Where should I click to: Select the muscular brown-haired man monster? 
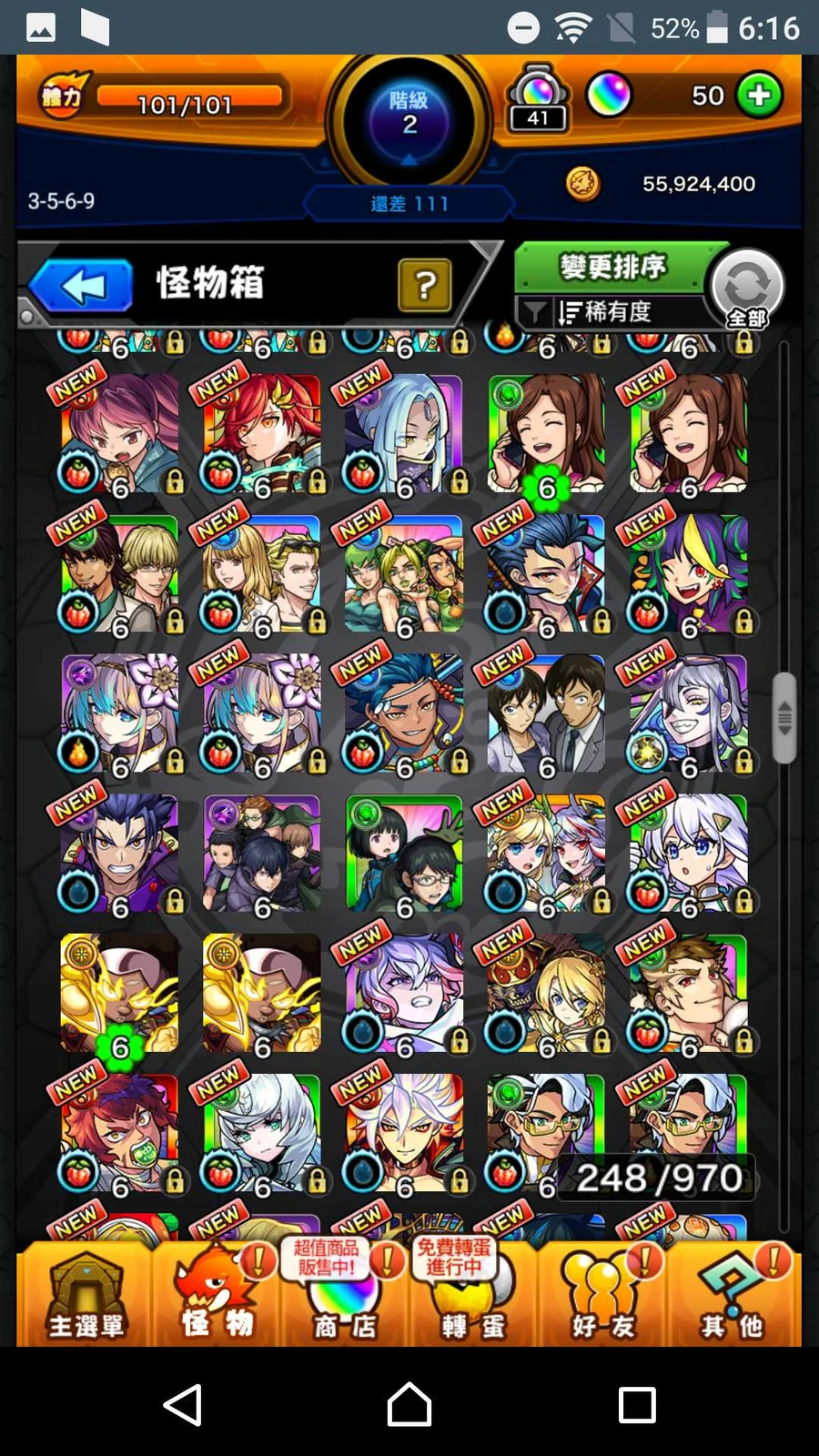pos(689,994)
